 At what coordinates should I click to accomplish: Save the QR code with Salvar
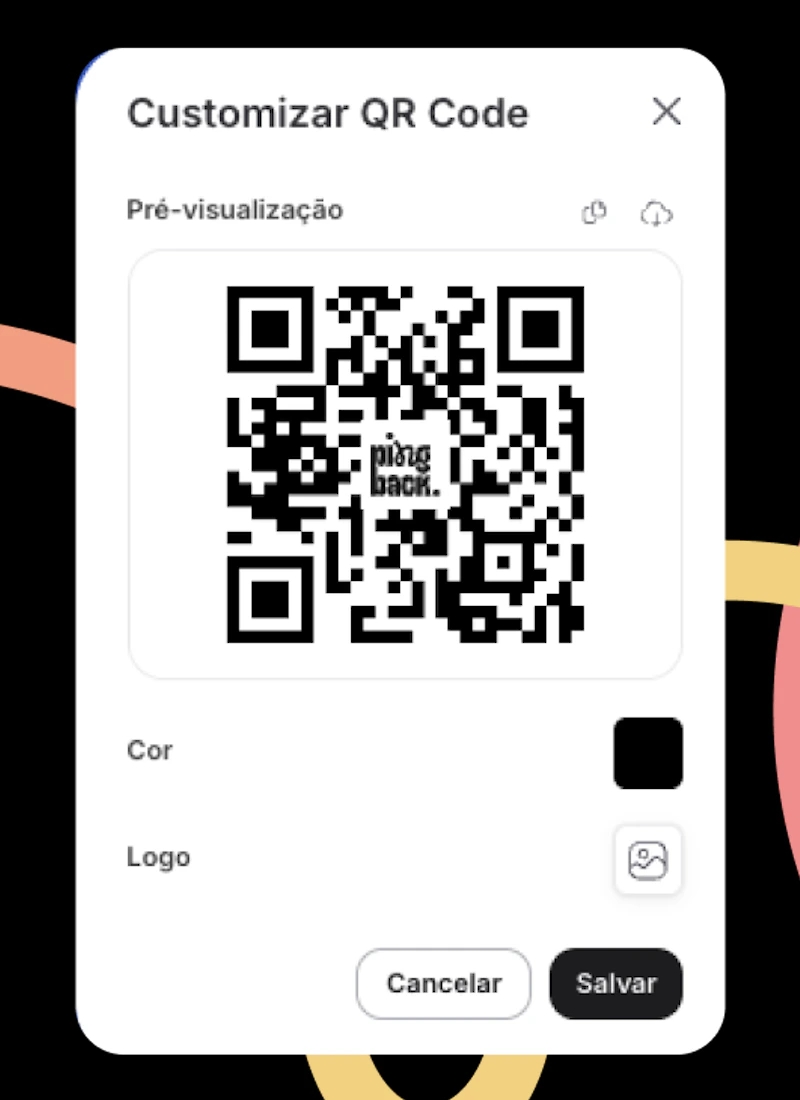(616, 983)
